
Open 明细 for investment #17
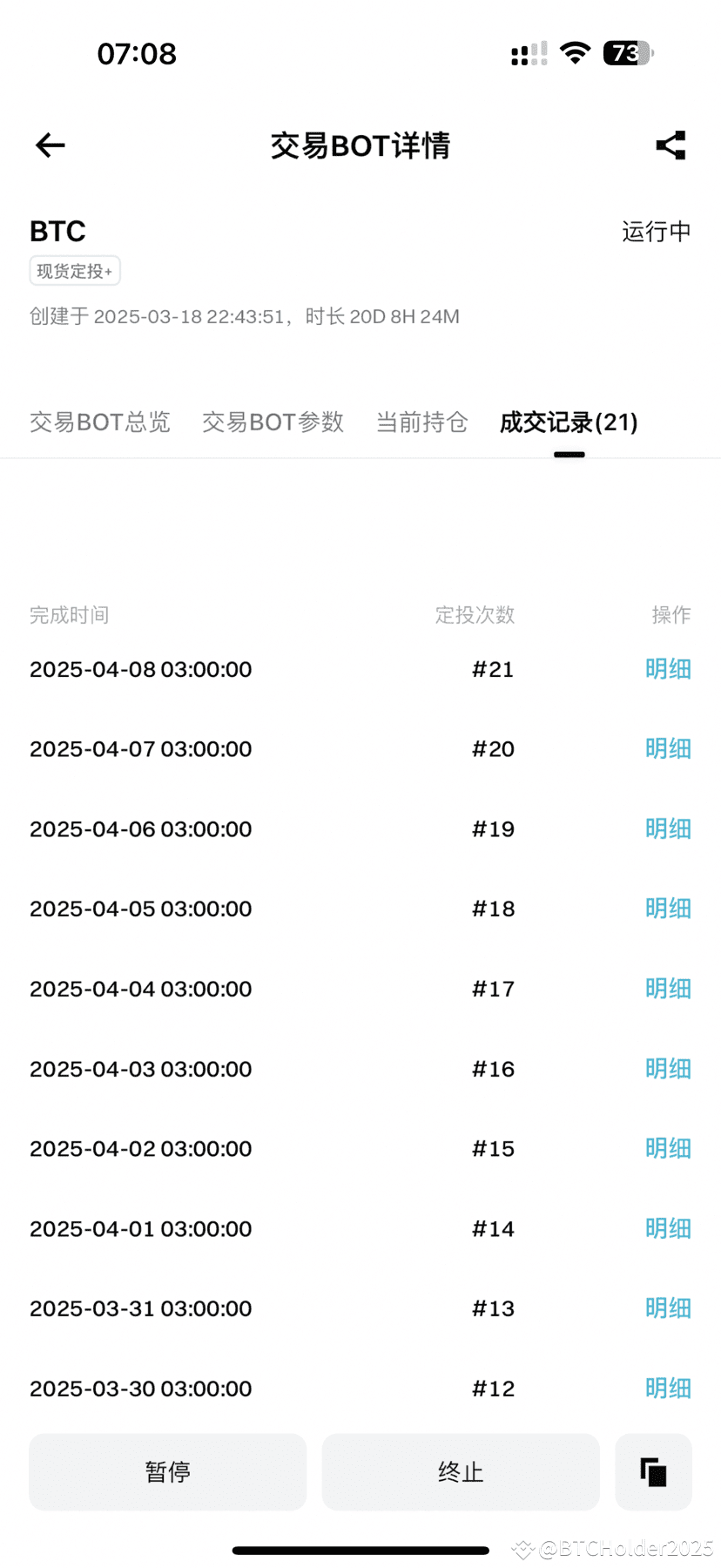[668, 989]
